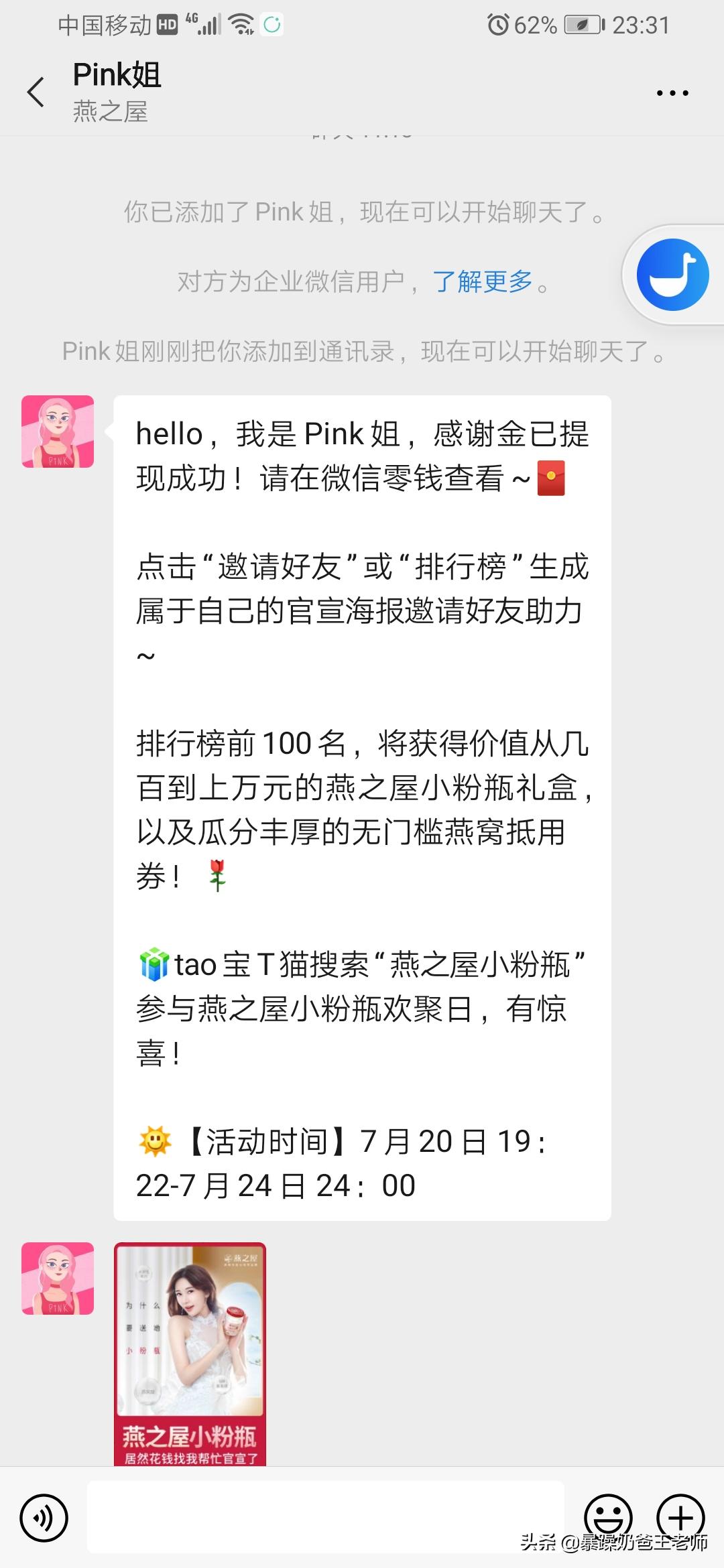The image size is (724, 1568).
Task: Tap Pink姐's avatar next to her message
Action: click(58, 431)
